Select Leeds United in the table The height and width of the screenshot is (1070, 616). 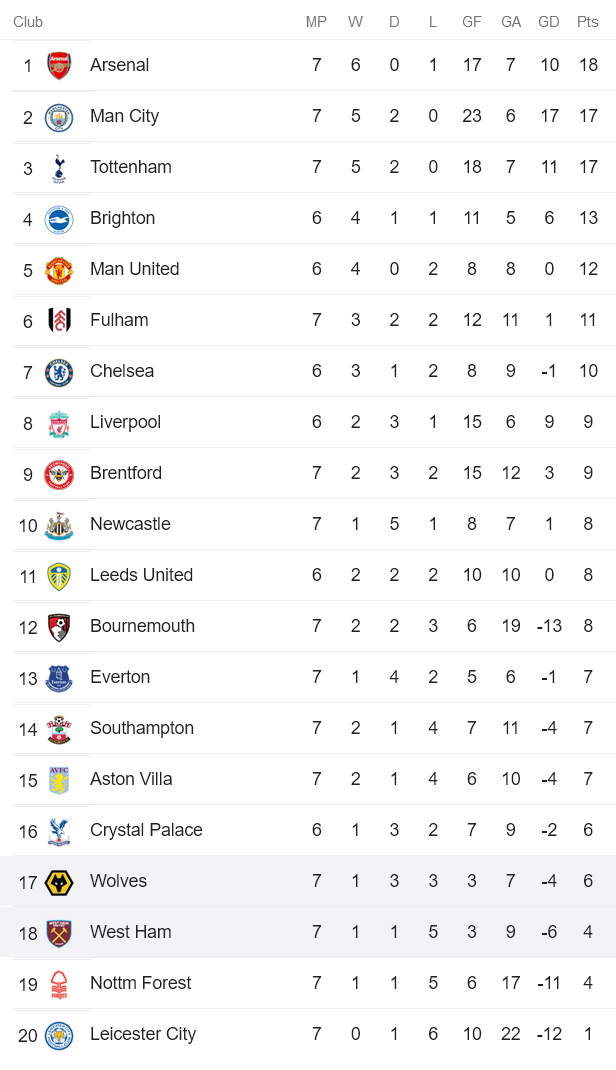pos(141,575)
